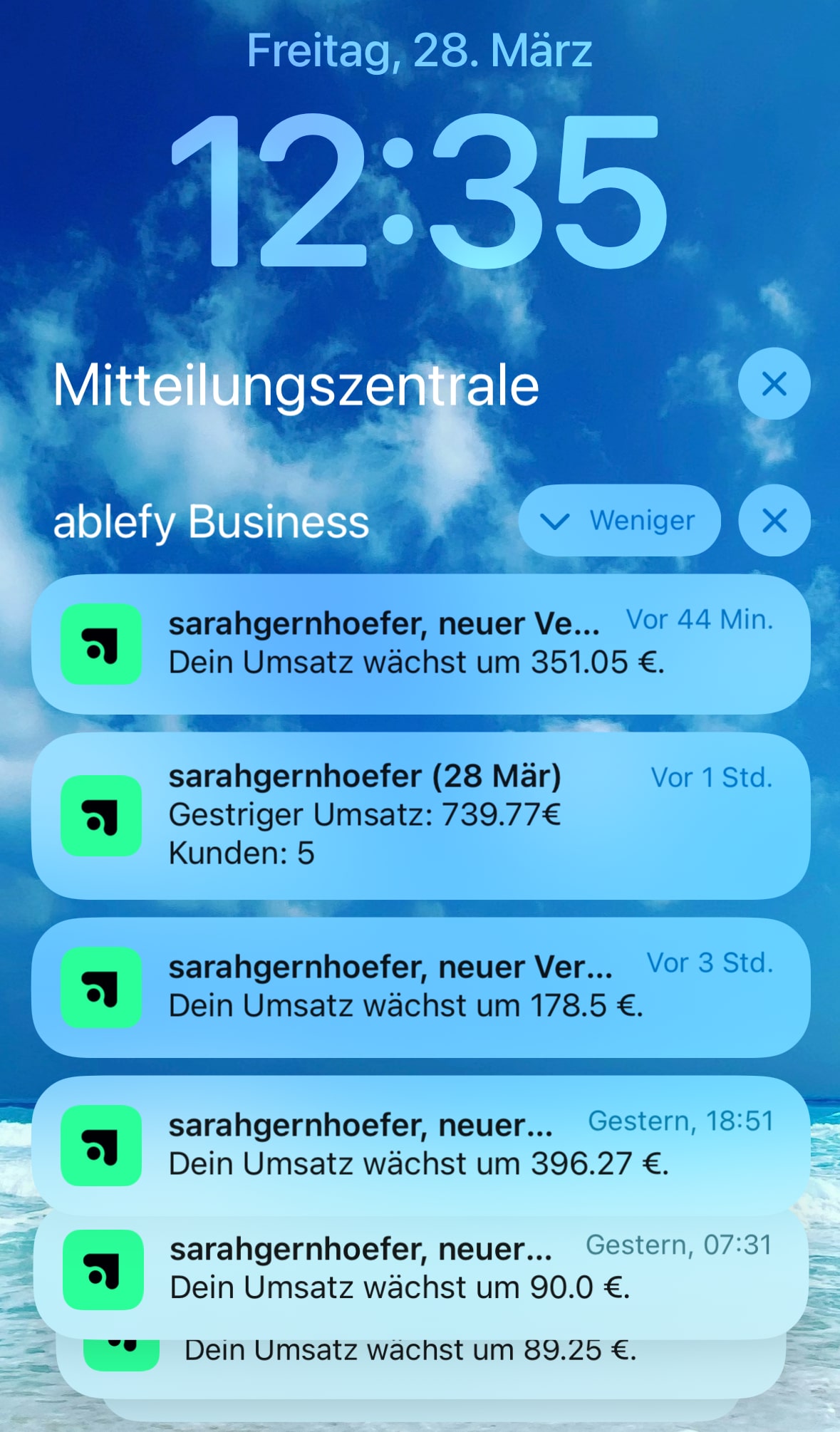Open the 396.27 € notification from yesterday
The height and width of the screenshot is (1432, 840).
[x=420, y=1145]
